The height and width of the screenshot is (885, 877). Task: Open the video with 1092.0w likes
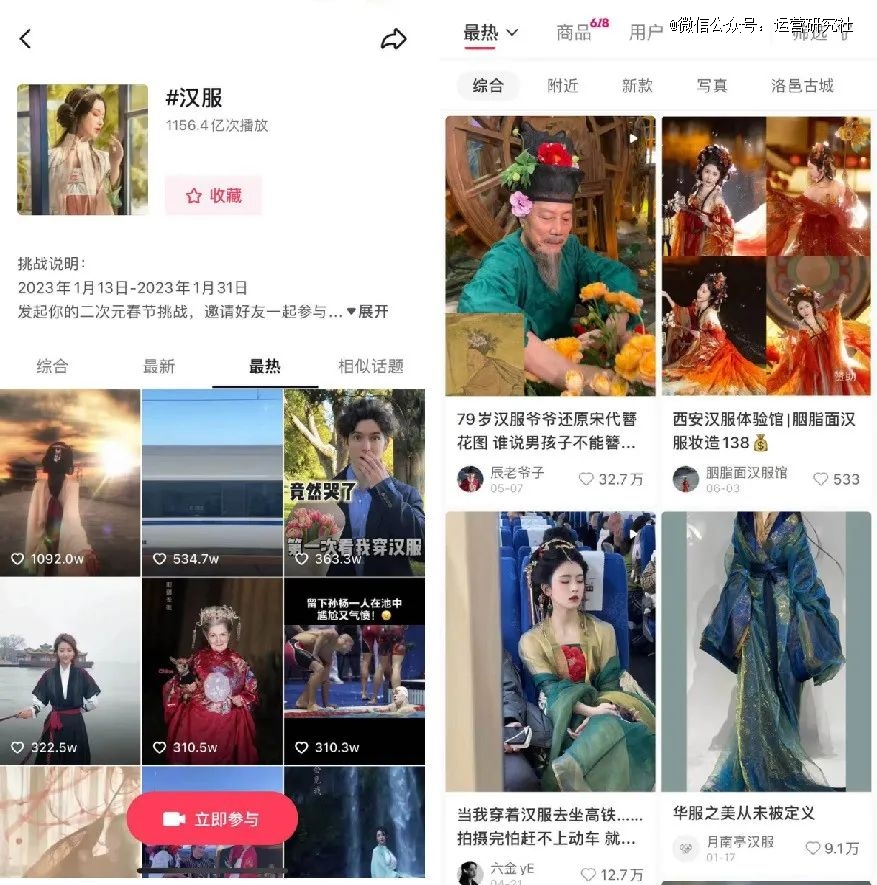(x=70, y=482)
